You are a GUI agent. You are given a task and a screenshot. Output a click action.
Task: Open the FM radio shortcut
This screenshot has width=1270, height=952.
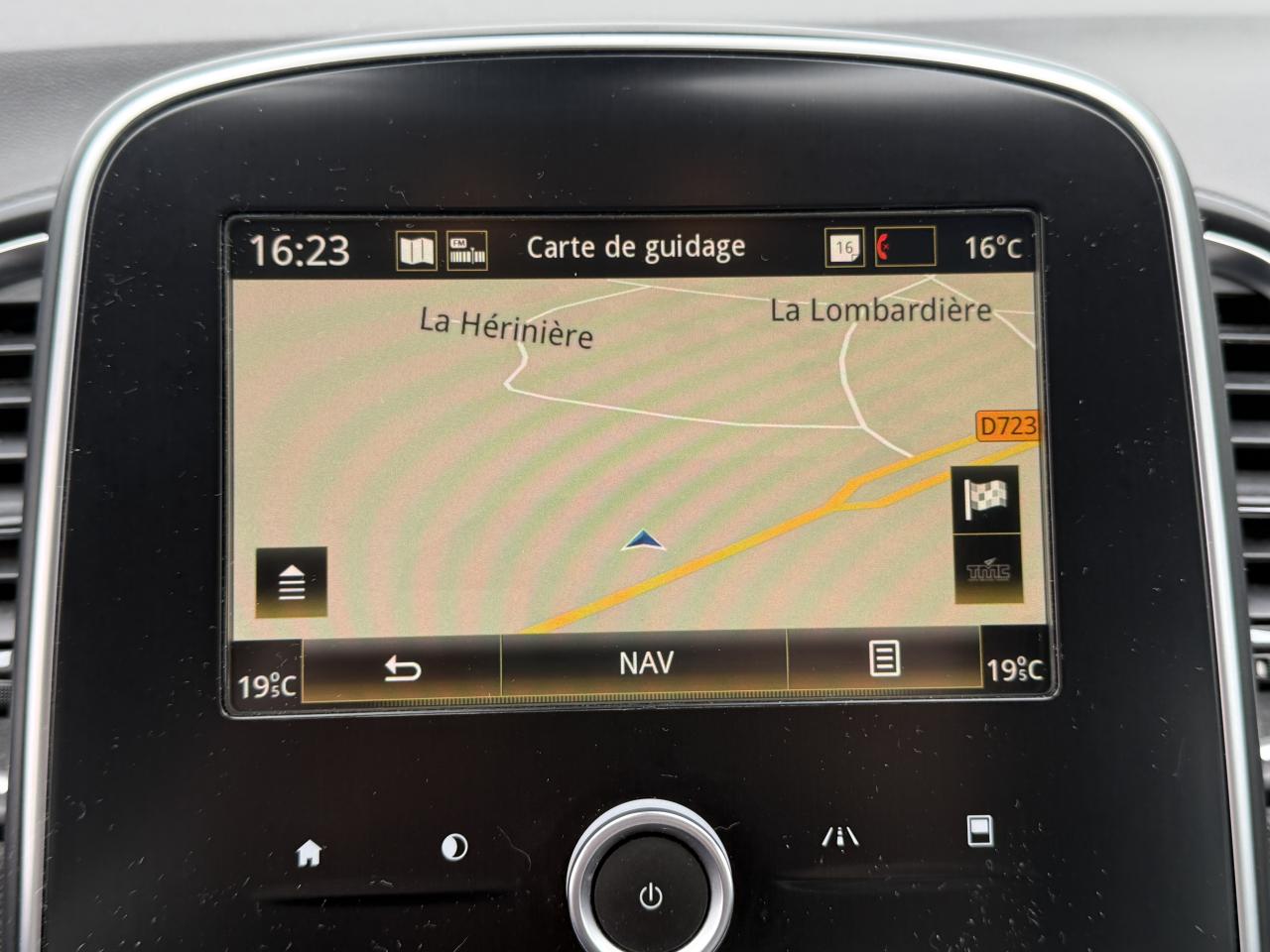tap(467, 250)
